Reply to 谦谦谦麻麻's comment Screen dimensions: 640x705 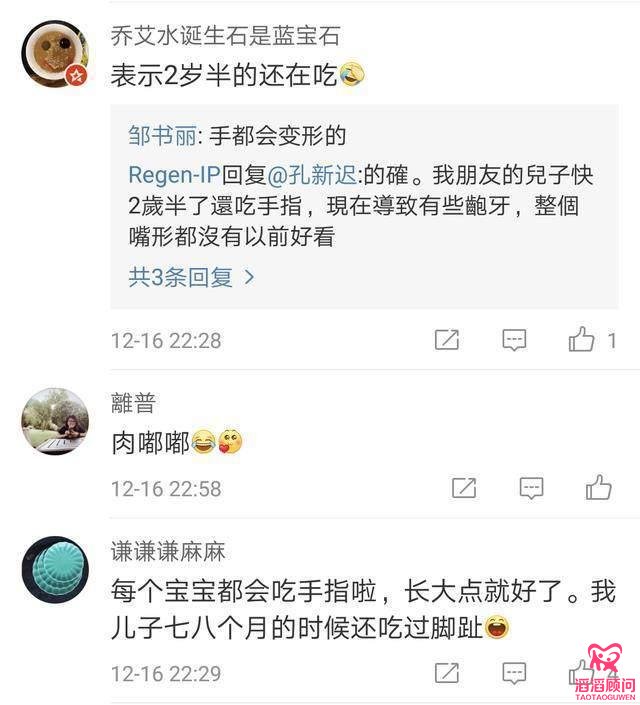[x=514, y=672]
